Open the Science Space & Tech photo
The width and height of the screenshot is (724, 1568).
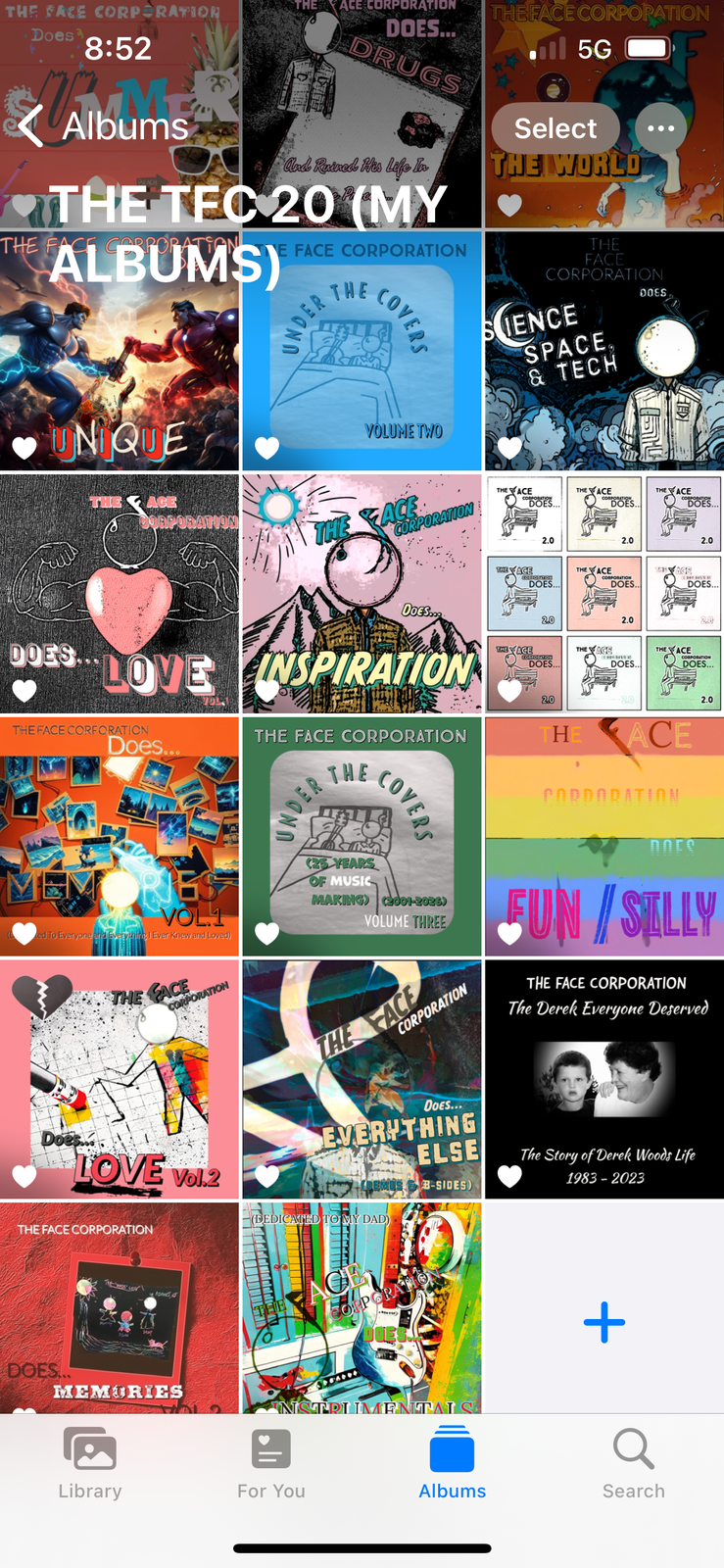tap(604, 353)
